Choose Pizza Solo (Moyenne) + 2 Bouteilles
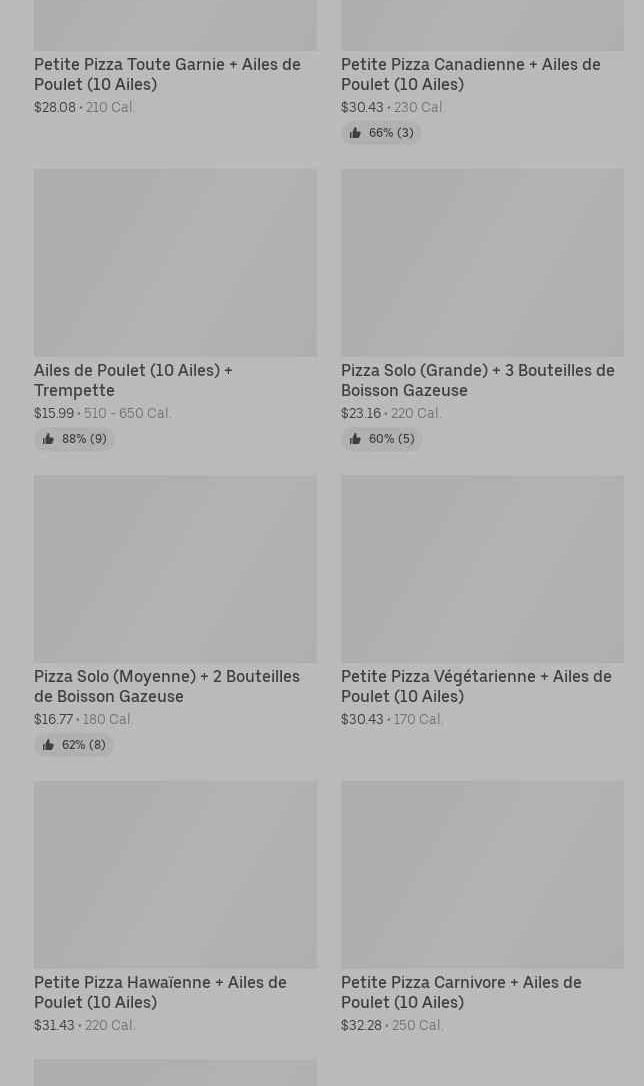This screenshot has width=644, height=1086. click(167, 686)
